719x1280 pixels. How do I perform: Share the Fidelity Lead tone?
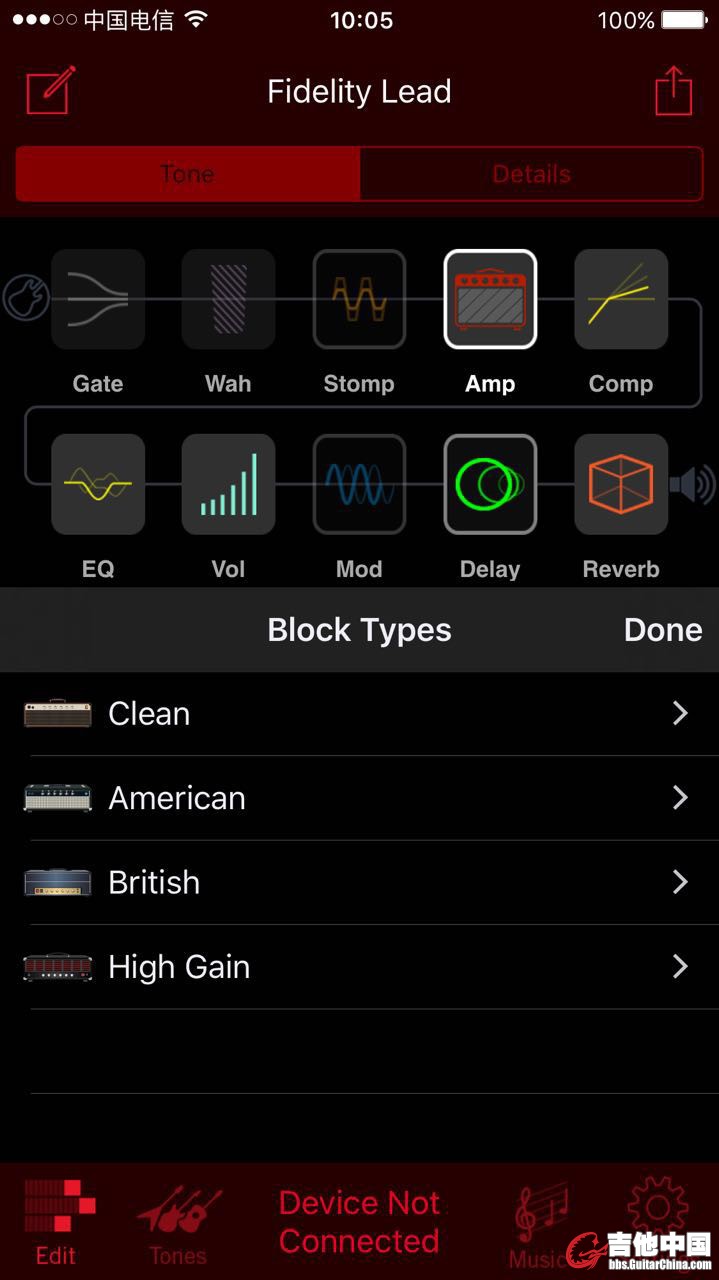pyautogui.click(x=674, y=91)
